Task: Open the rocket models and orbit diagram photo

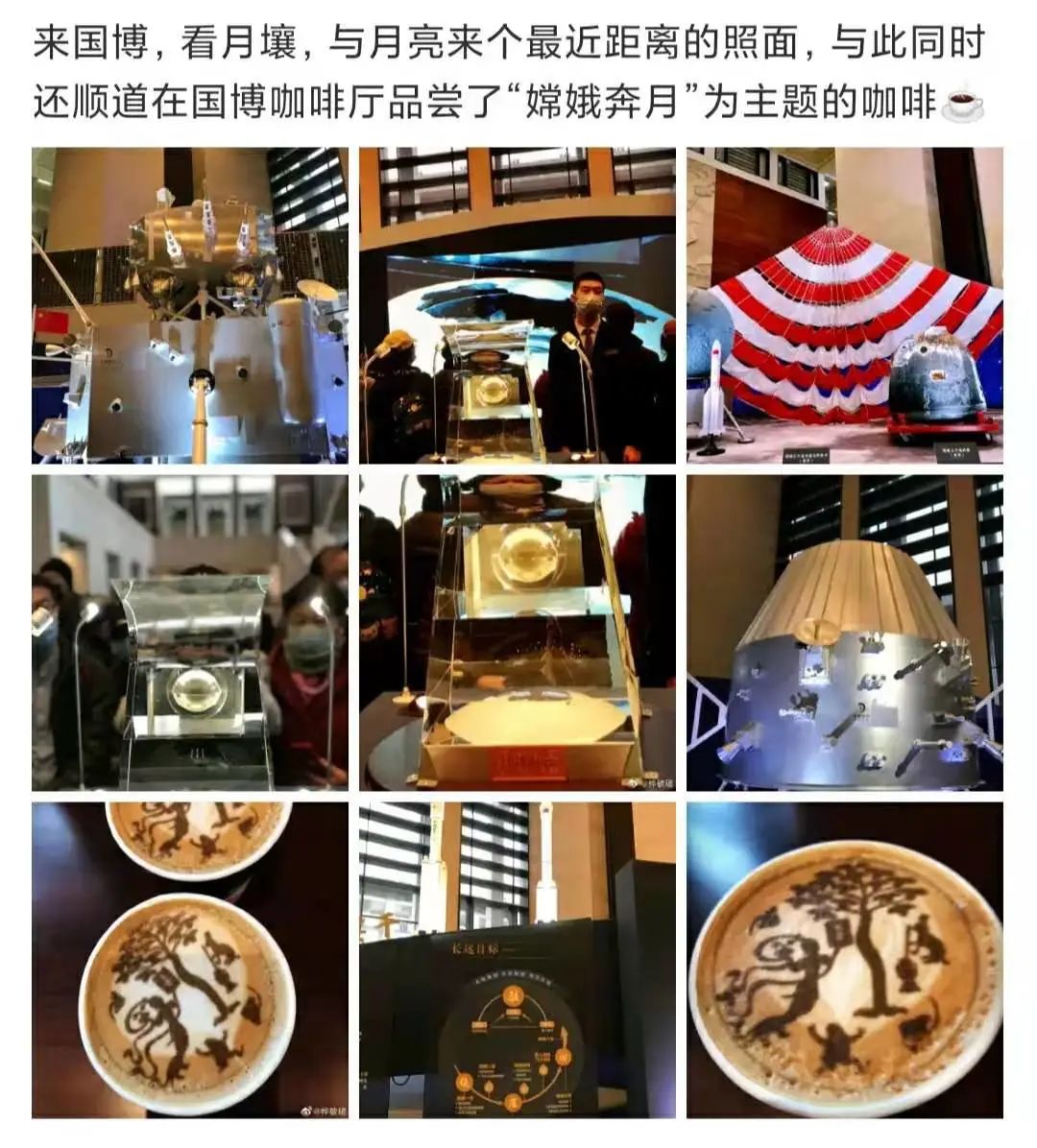Action: (x=518, y=960)
